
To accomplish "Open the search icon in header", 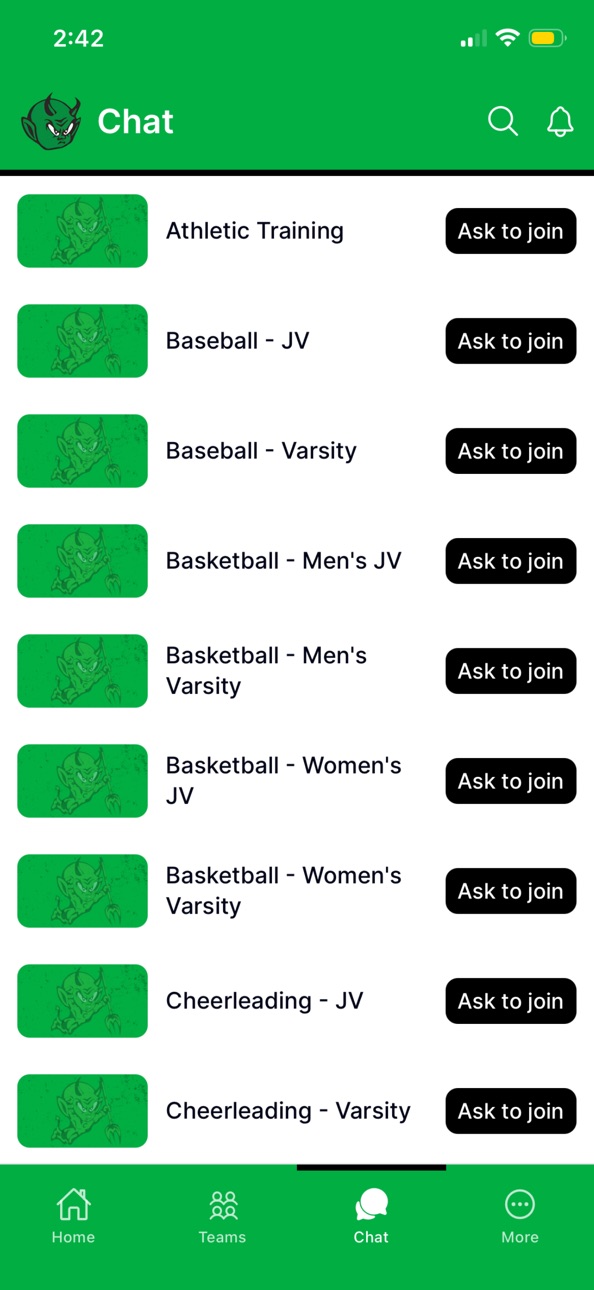I will point(503,121).
